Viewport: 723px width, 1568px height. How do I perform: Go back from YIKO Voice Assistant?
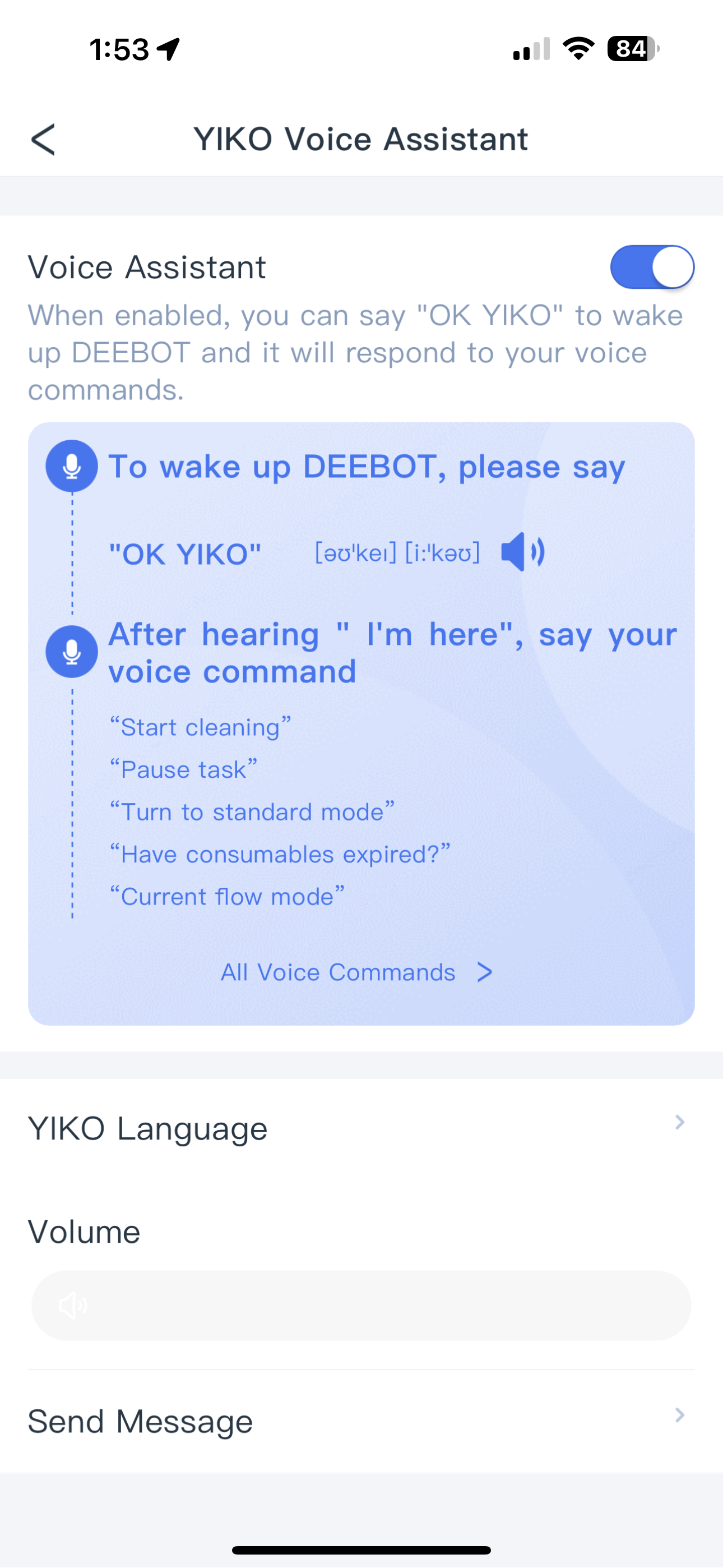43,140
